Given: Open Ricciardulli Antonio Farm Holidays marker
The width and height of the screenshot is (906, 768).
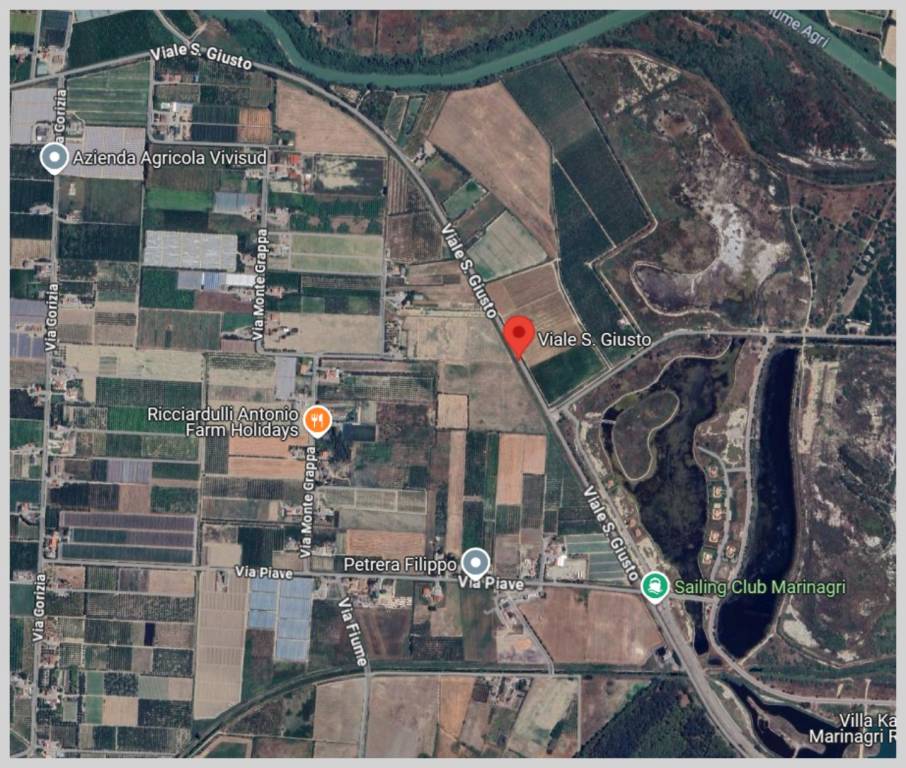Looking at the screenshot, I should [317, 421].
